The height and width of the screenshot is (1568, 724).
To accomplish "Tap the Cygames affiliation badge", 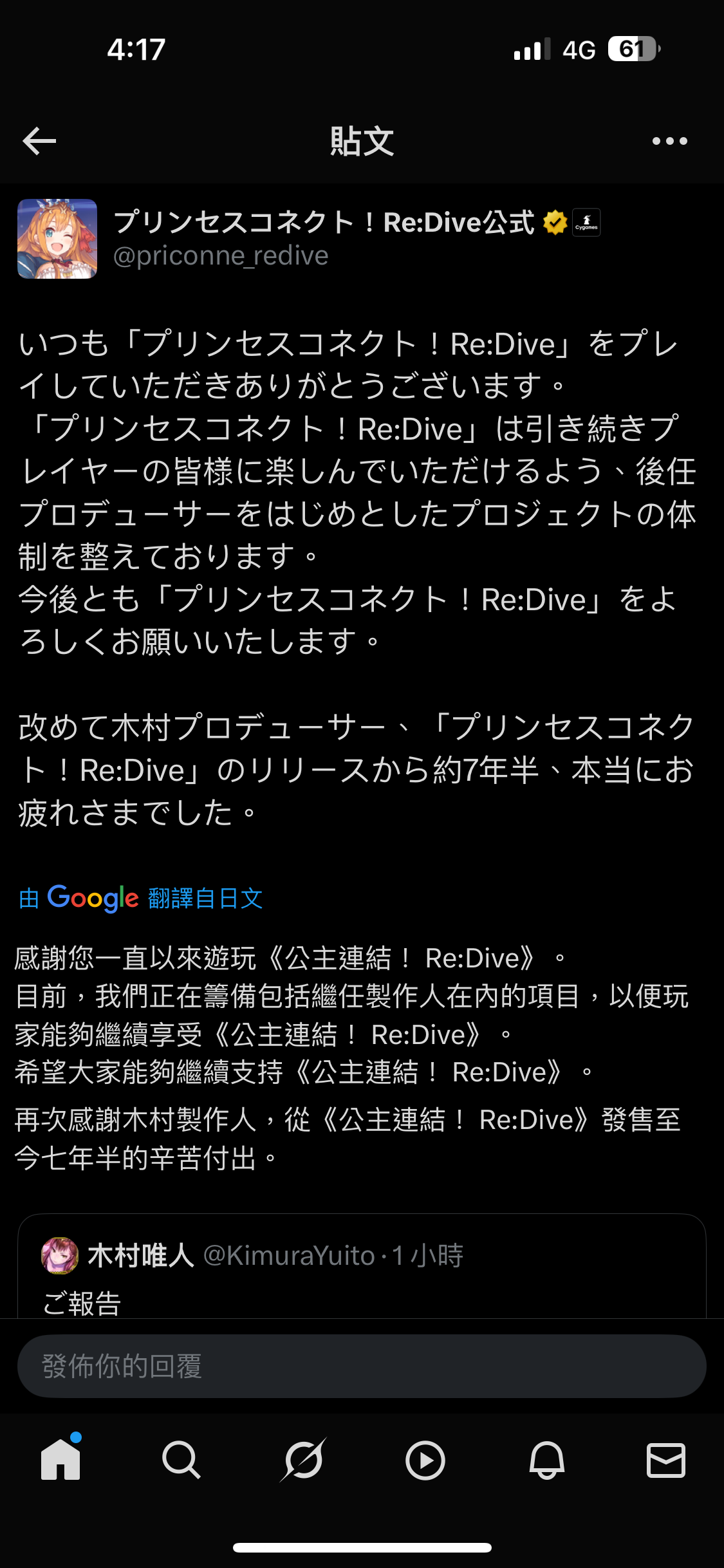I will (x=586, y=223).
